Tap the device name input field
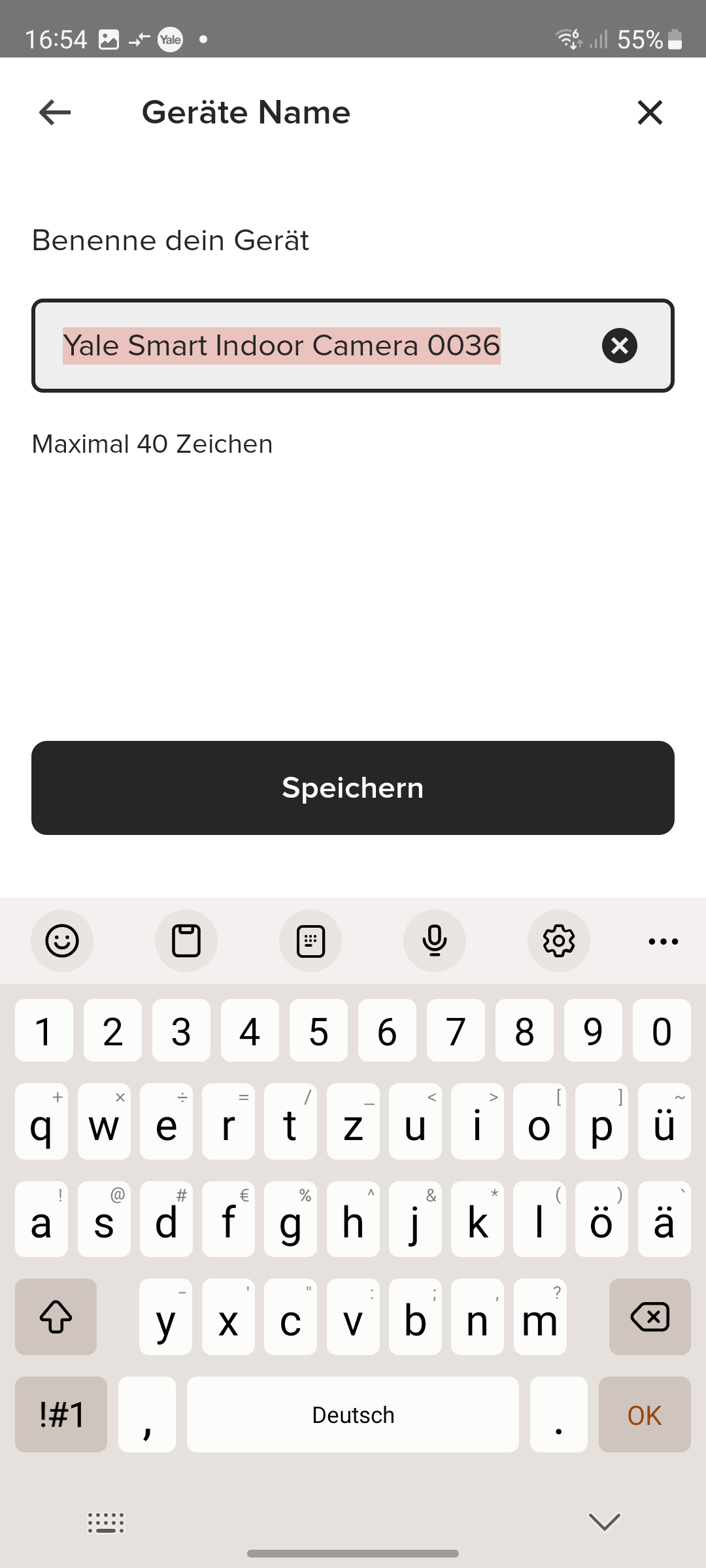The height and width of the screenshot is (1568, 706). click(x=314, y=346)
